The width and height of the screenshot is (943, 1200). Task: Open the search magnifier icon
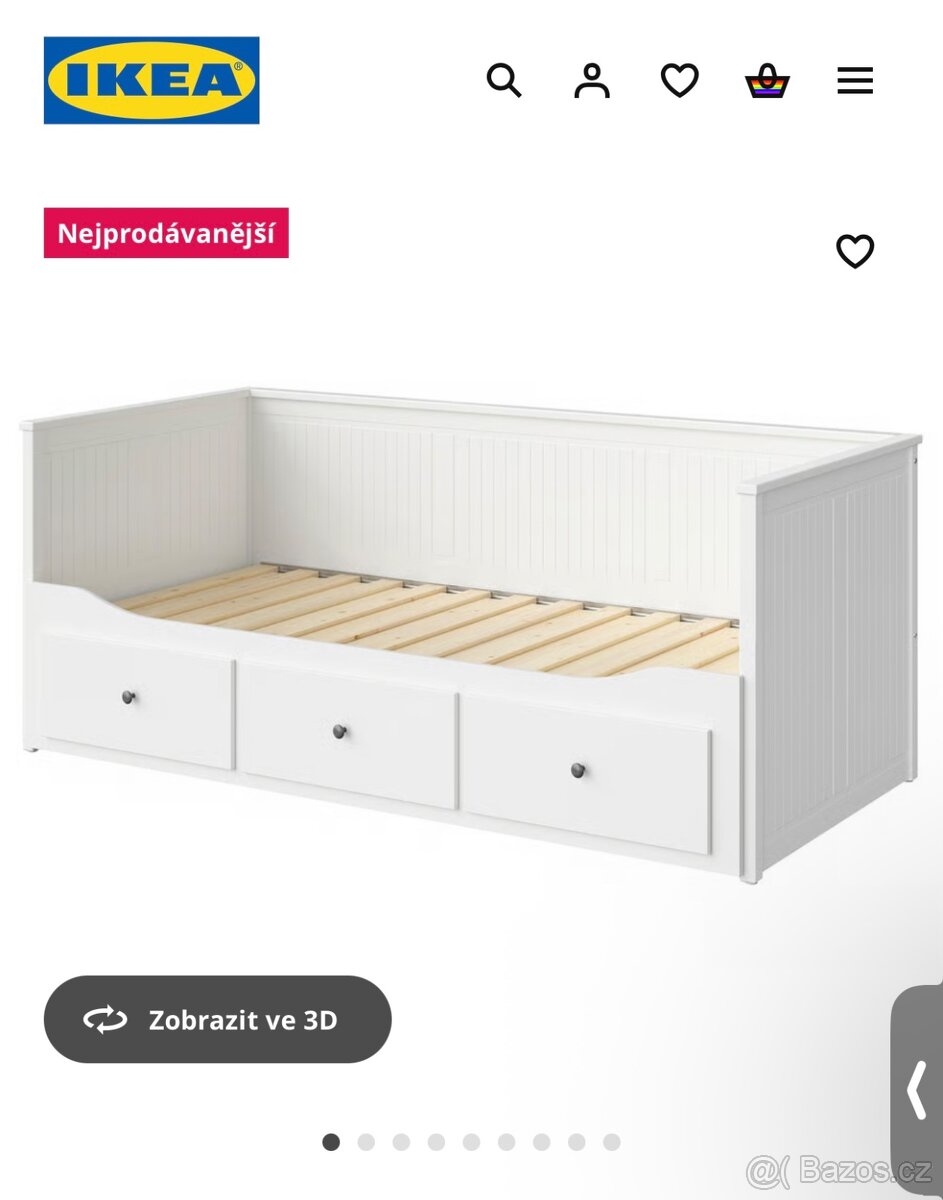[504, 80]
